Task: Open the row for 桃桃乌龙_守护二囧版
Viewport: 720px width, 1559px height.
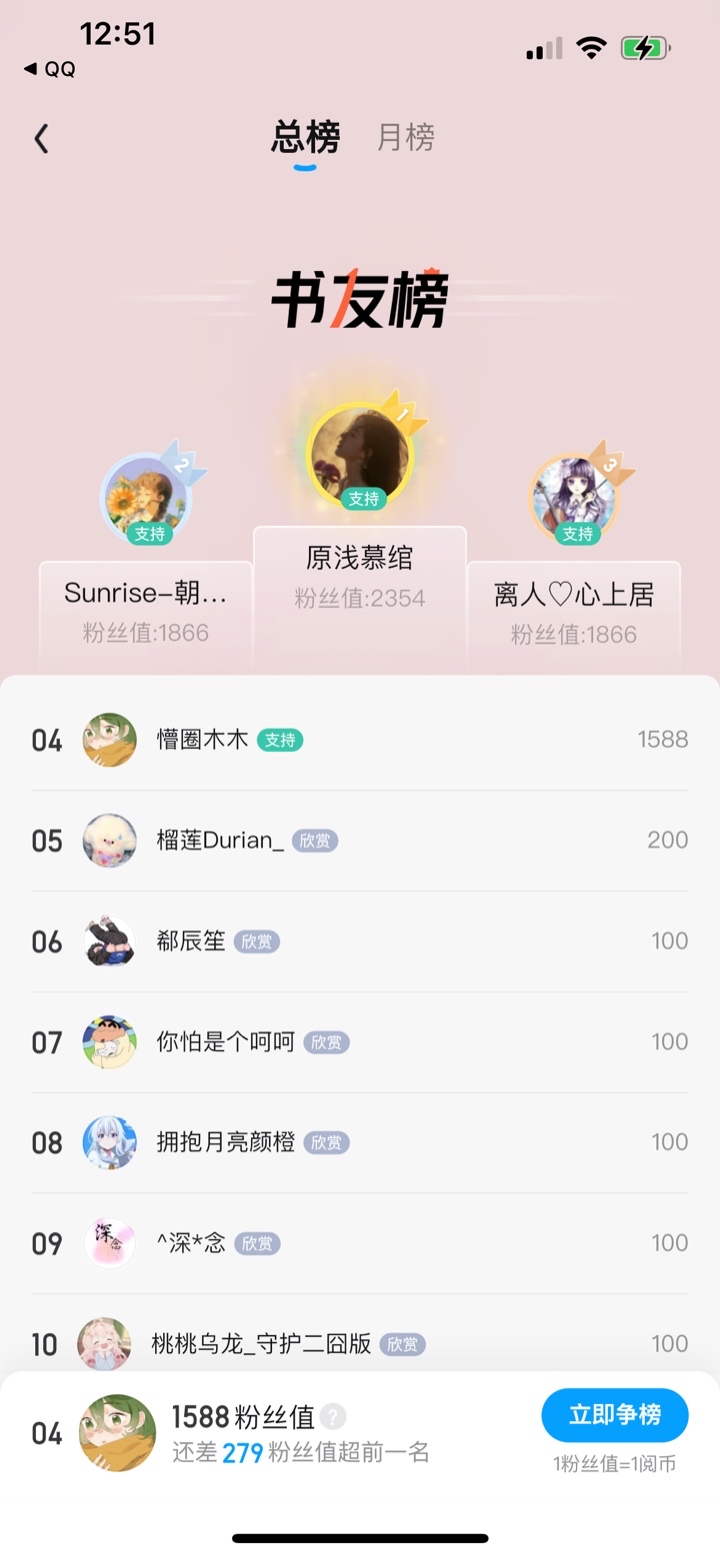Action: click(360, 1338)
